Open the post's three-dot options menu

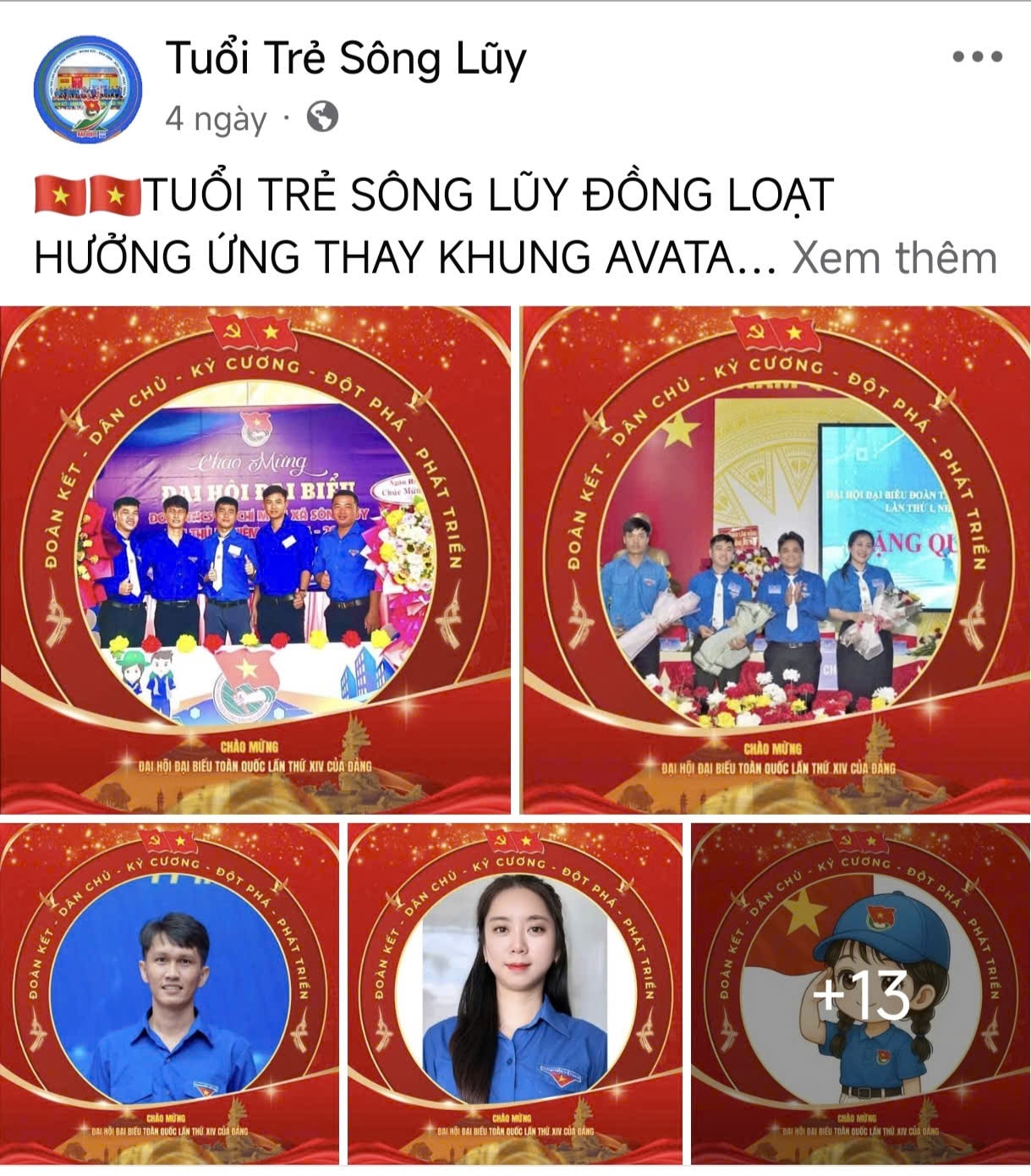coord(977,58)
